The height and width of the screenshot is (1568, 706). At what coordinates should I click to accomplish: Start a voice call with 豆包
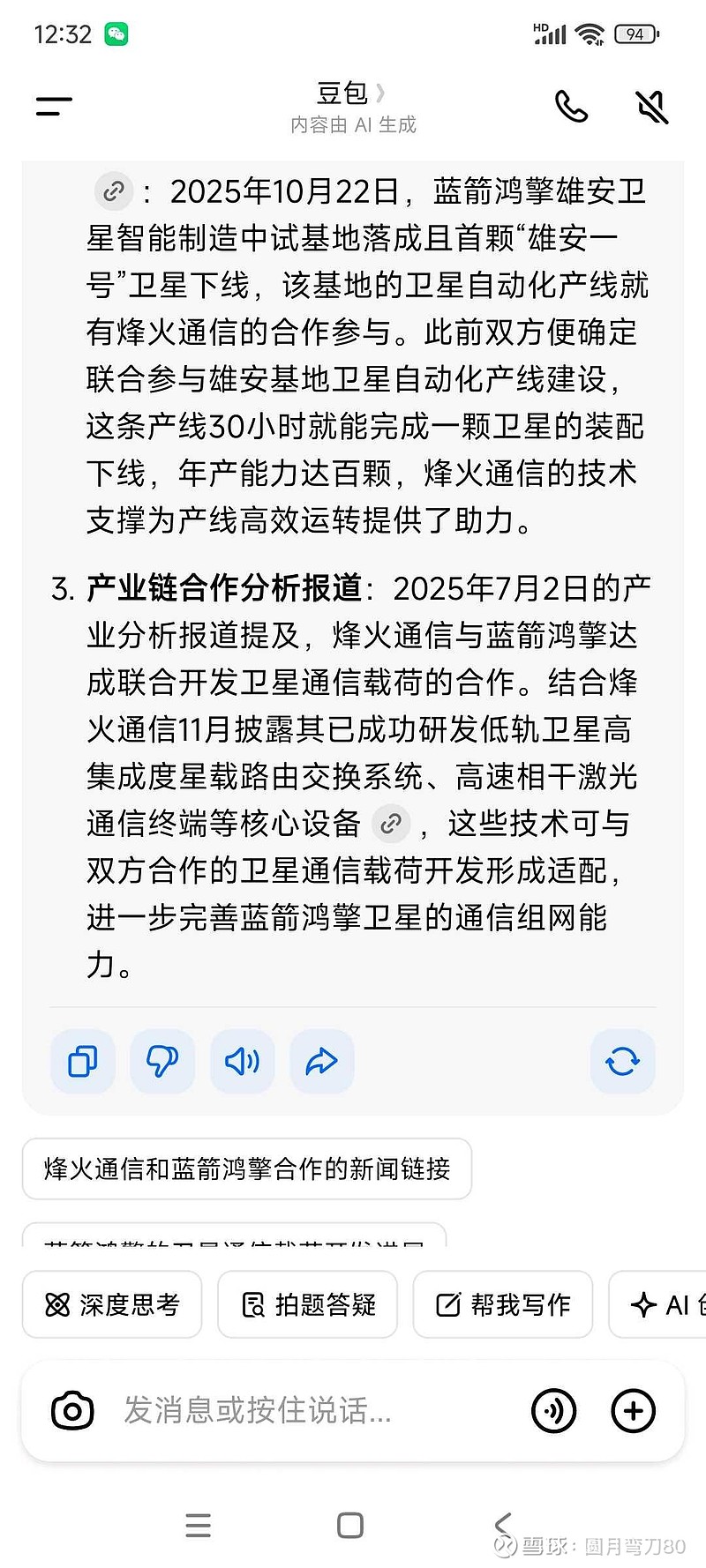click(x=571, y=106)
